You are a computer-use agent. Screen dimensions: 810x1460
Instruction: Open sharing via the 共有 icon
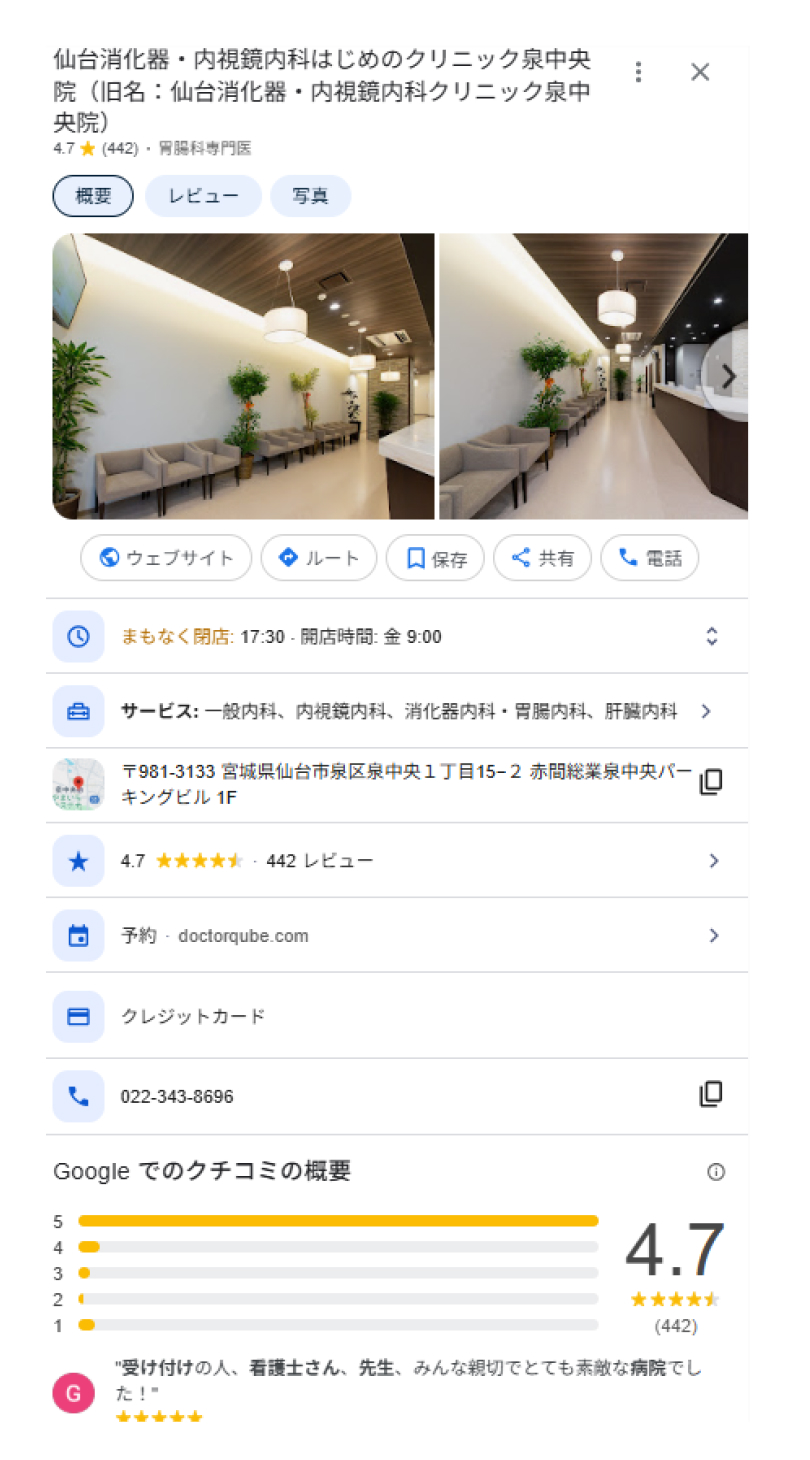pyautogui.click(x=520, y=558)
